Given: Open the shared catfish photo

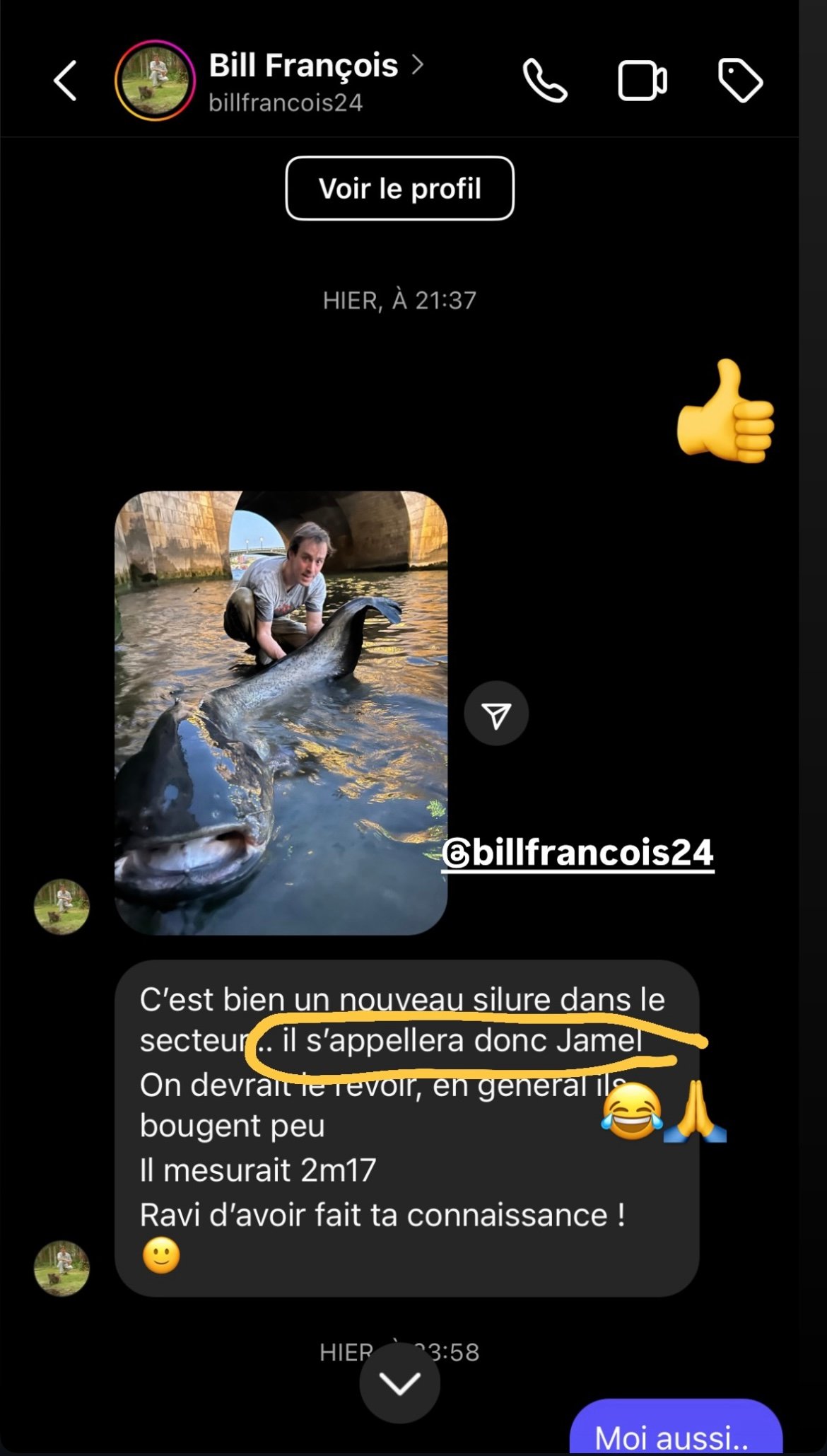Looking at the screenshot, I should [281, 713].
